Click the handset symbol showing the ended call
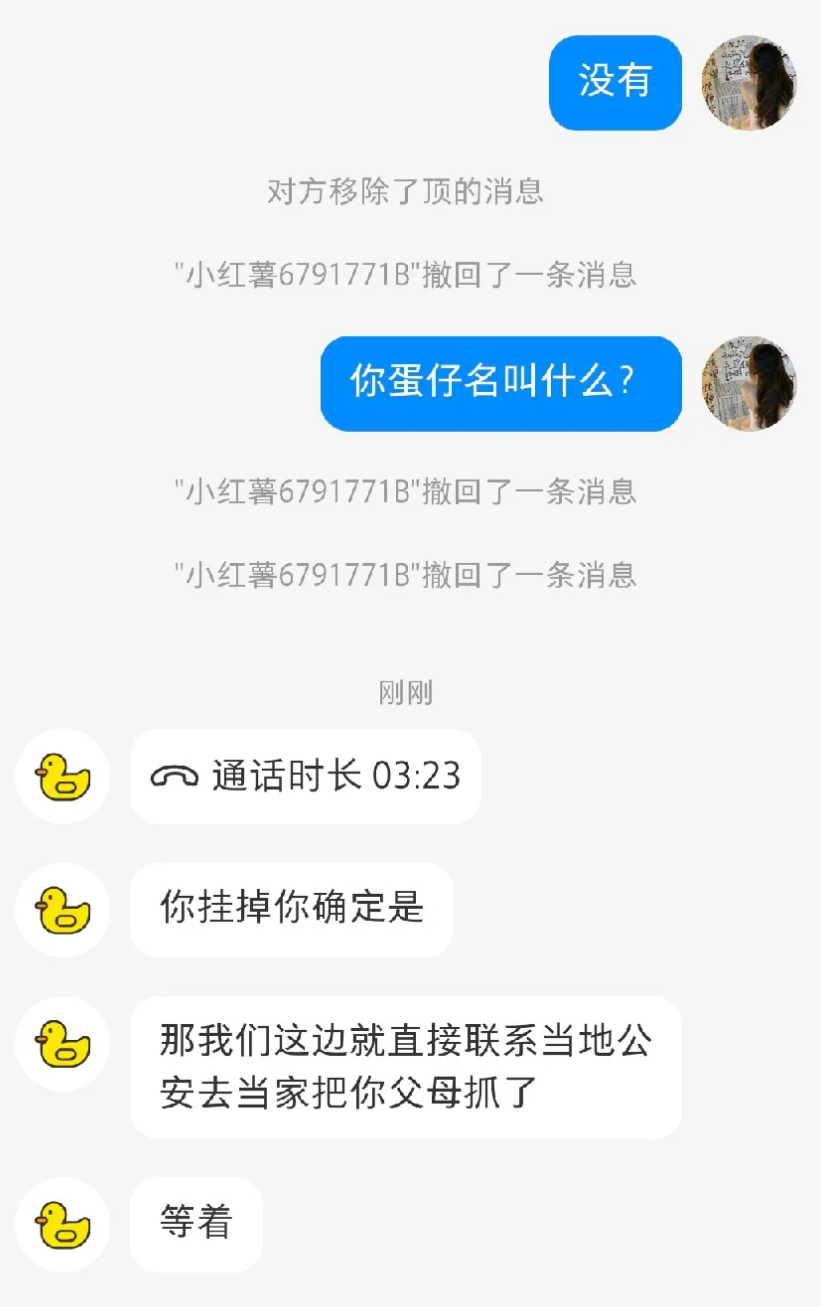Image resolution: width=821 pixels, height=1307 pixels. pos(187,777)
